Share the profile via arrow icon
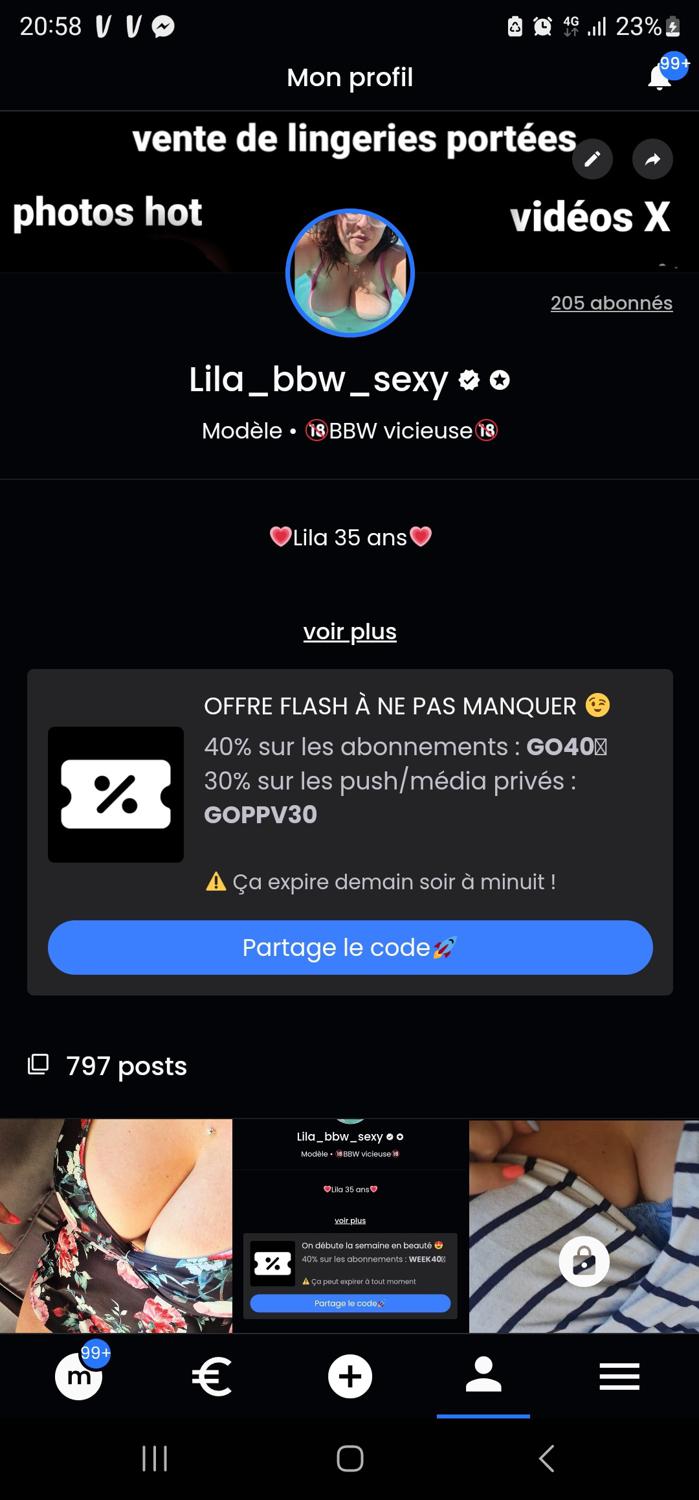Image resolution: width=699 pixels, height=1500 pixels. [653, 159]
